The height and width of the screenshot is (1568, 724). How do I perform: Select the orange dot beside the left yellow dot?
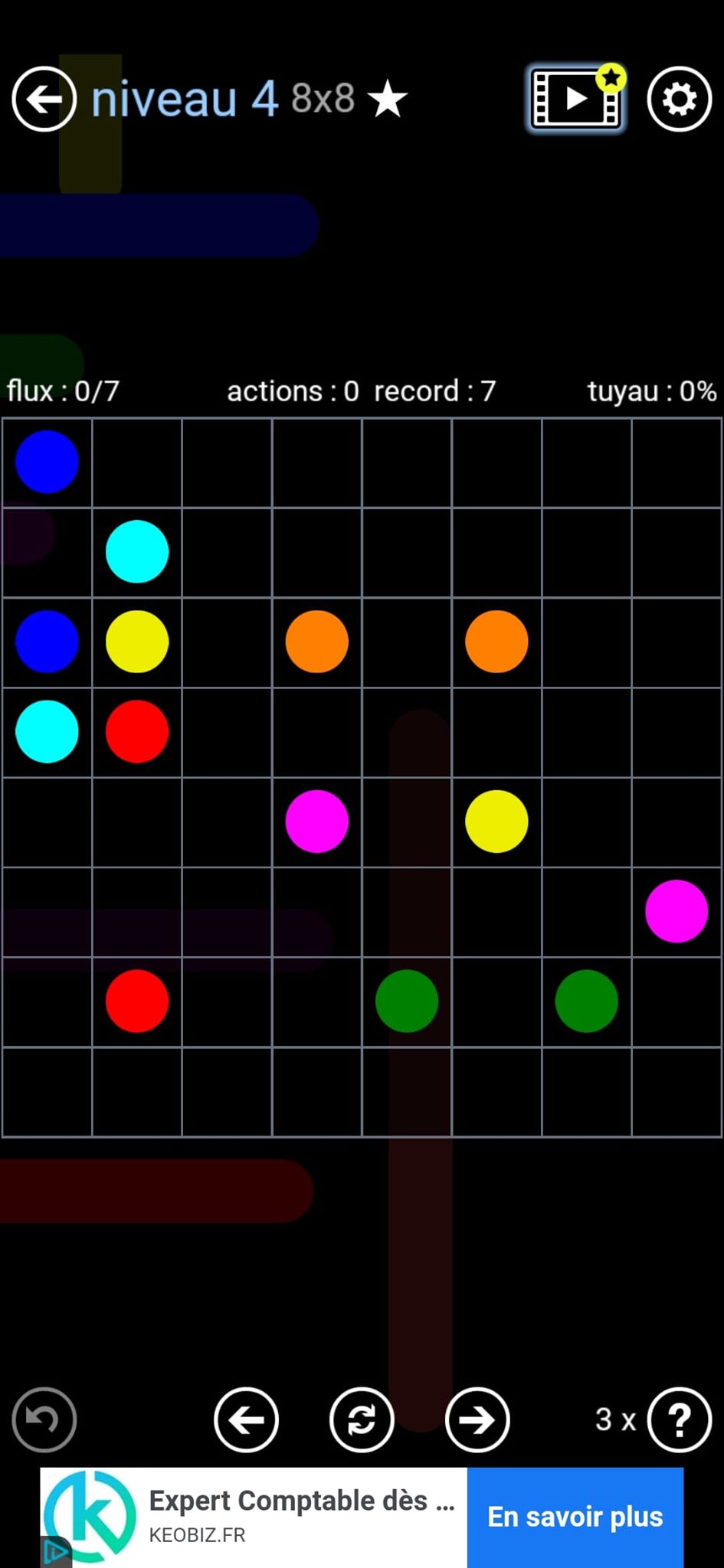317,642
